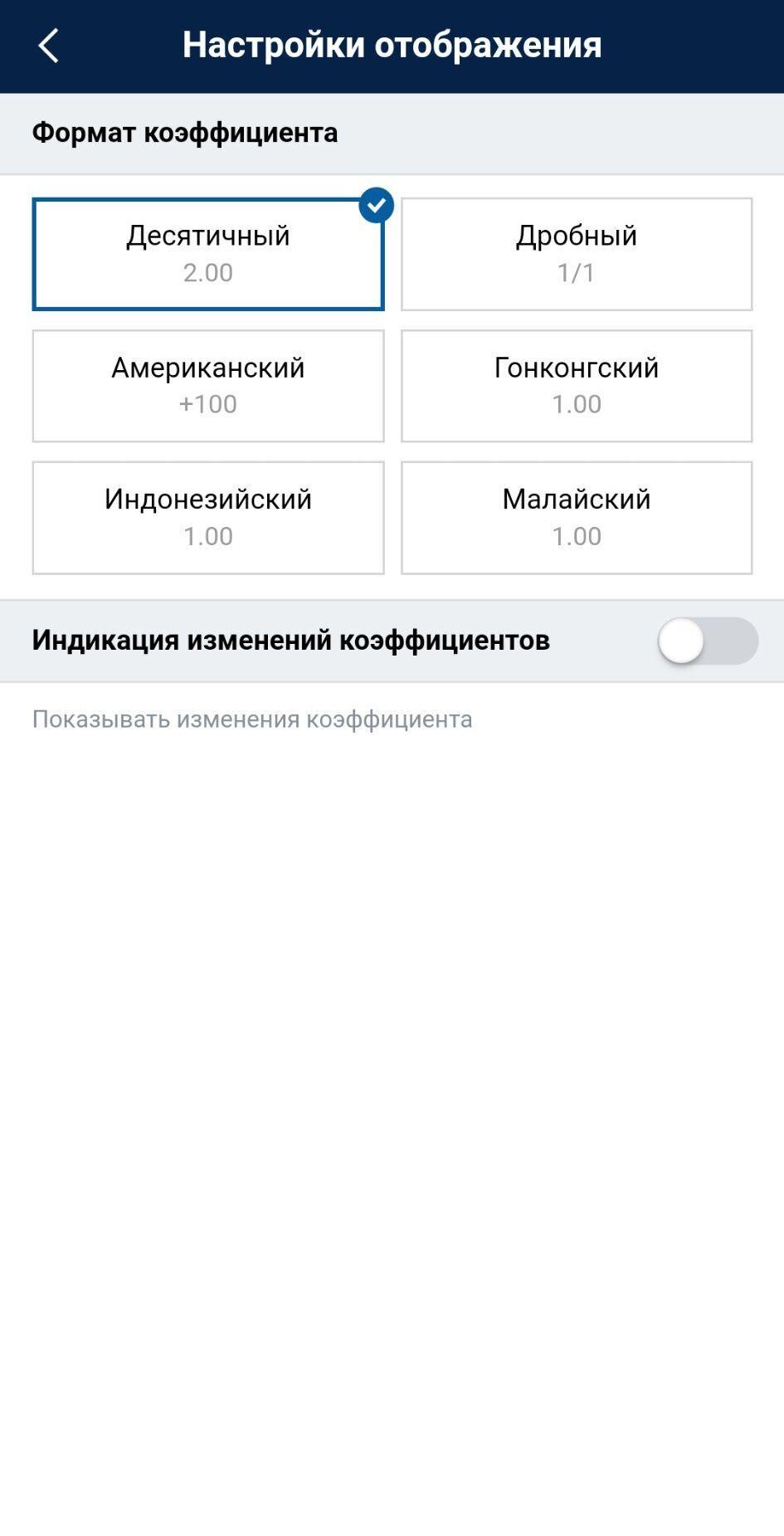Click the 2.00 decimal odds example
Viewport: 784px width, 1536px height.
(207, 271)
